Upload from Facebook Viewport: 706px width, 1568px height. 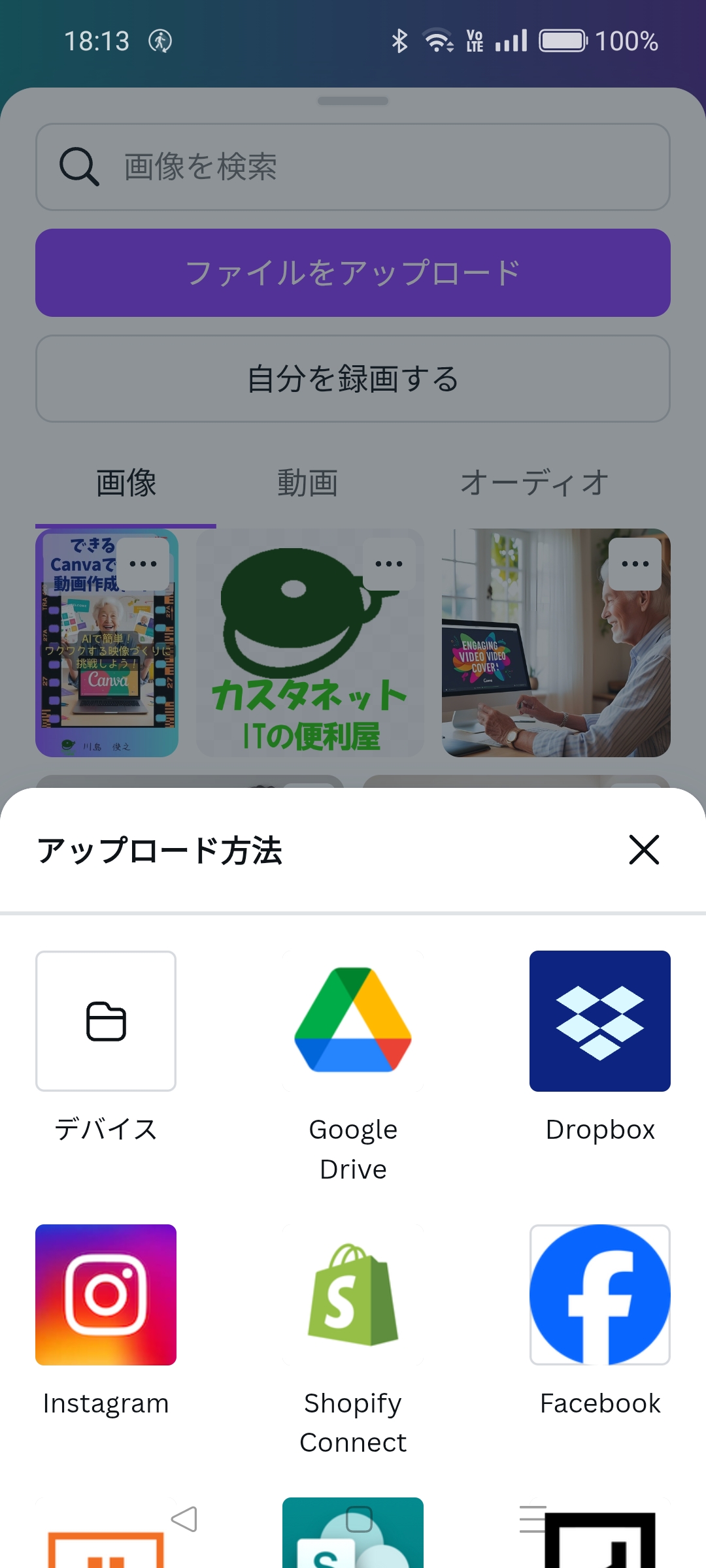tap(599, 1295)
